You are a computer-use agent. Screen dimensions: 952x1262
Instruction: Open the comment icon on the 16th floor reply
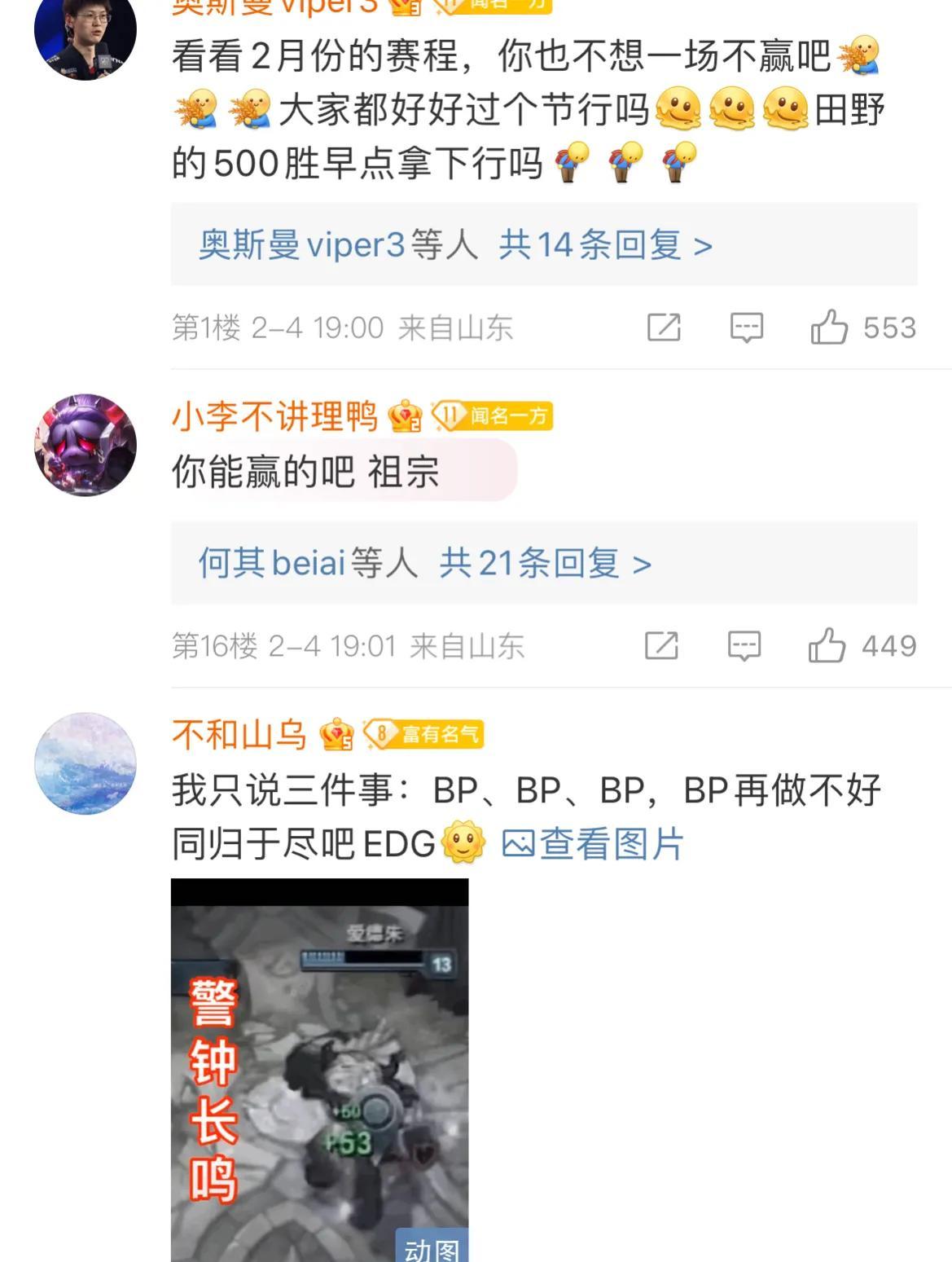(745, 644)
